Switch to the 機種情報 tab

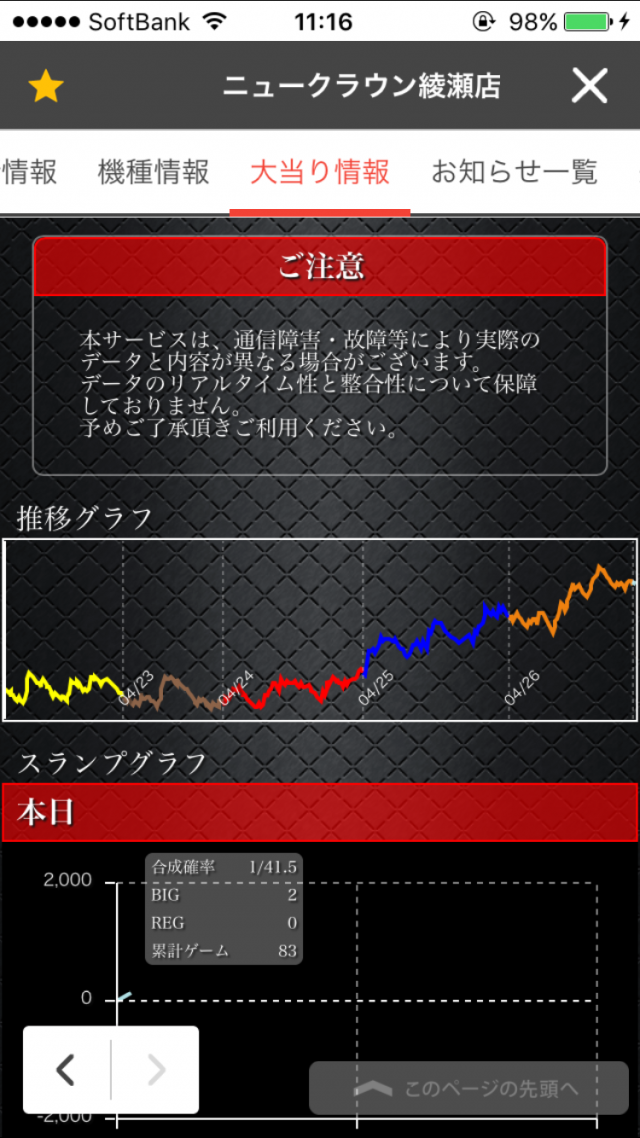tap(154, 172)
